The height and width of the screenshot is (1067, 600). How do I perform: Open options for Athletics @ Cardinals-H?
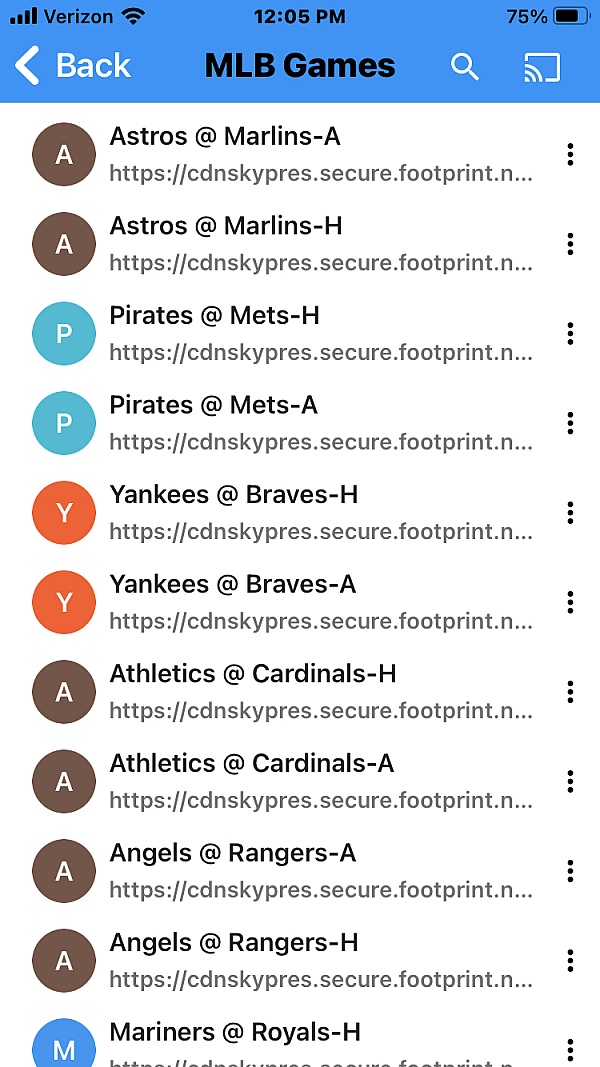point(570,691)
